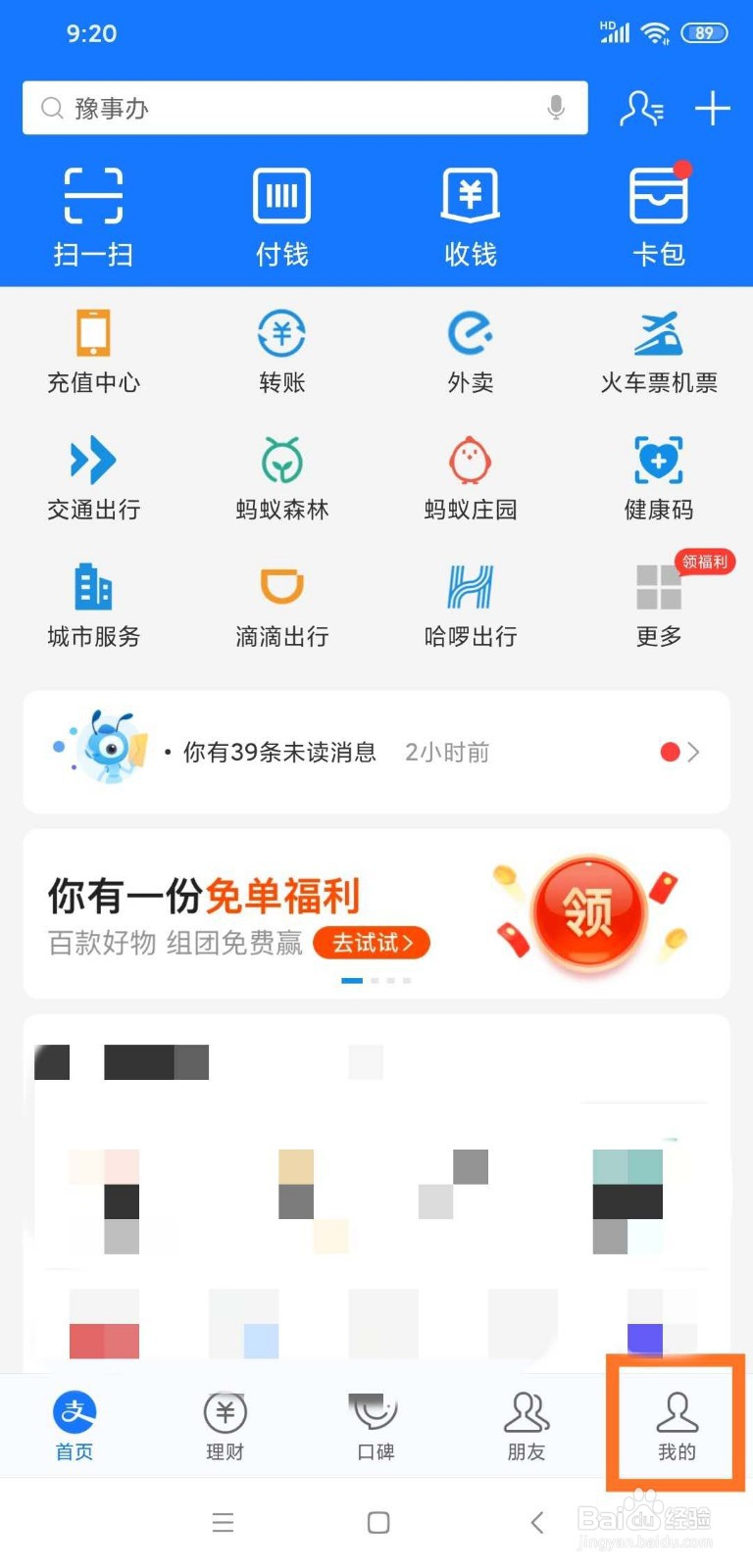Expand more services with 更多
The height and width of the screenshot is (1568, 753).
tap(658, 605)
